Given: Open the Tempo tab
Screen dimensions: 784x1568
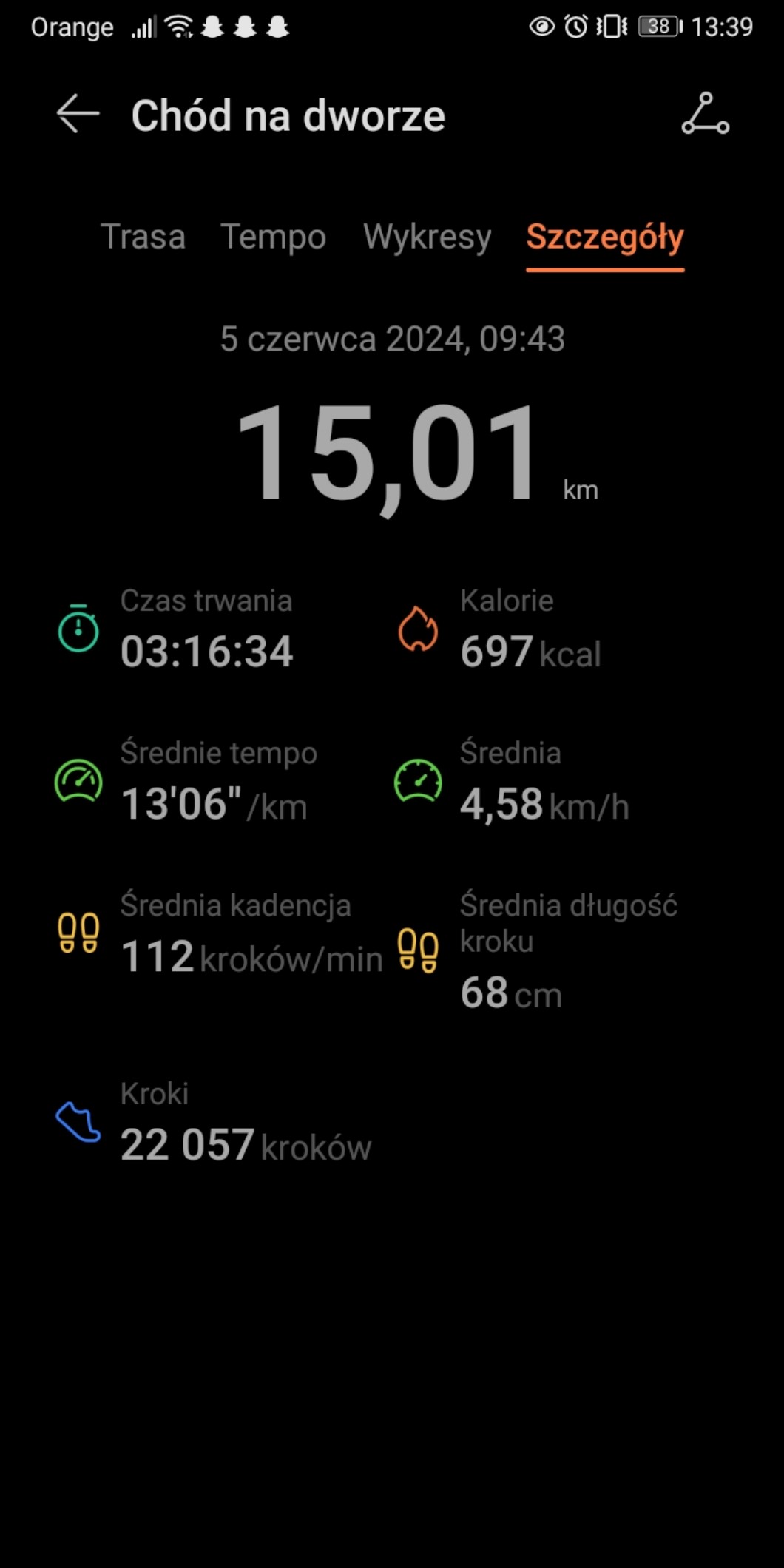Looking at the screenshot, I should (273, 237).
